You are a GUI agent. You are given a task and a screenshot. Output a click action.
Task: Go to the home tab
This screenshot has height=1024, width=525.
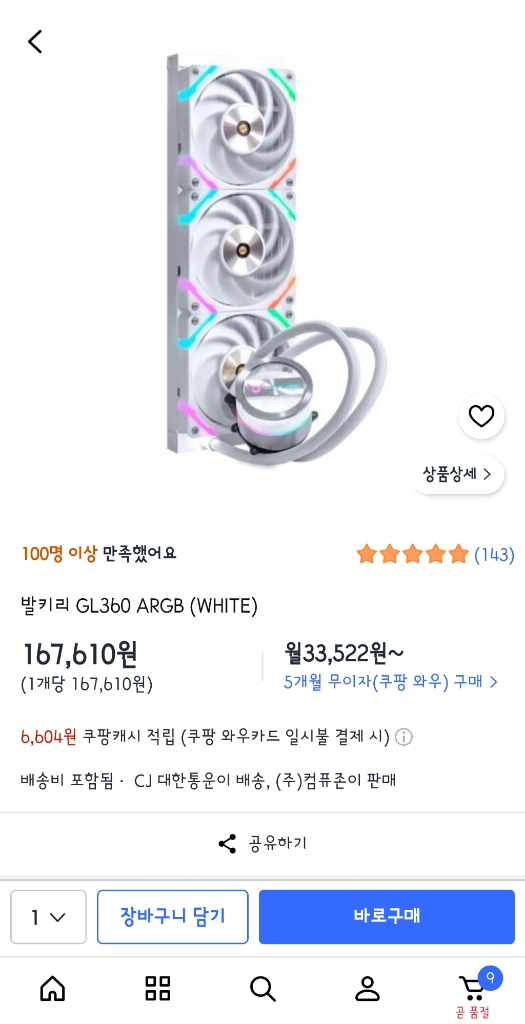tap(52, 989)
